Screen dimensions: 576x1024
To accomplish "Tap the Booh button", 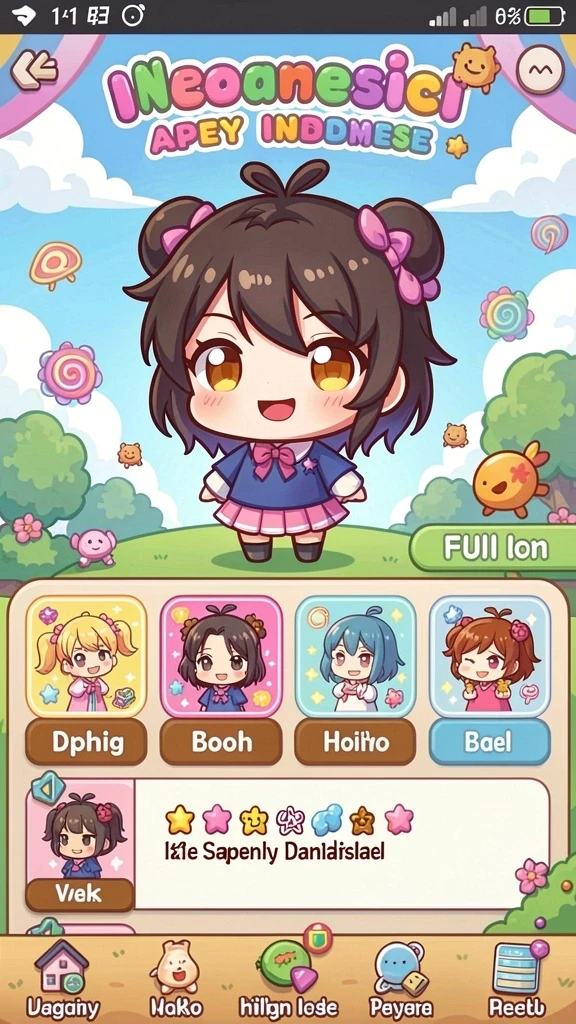I will click(221, 742).
